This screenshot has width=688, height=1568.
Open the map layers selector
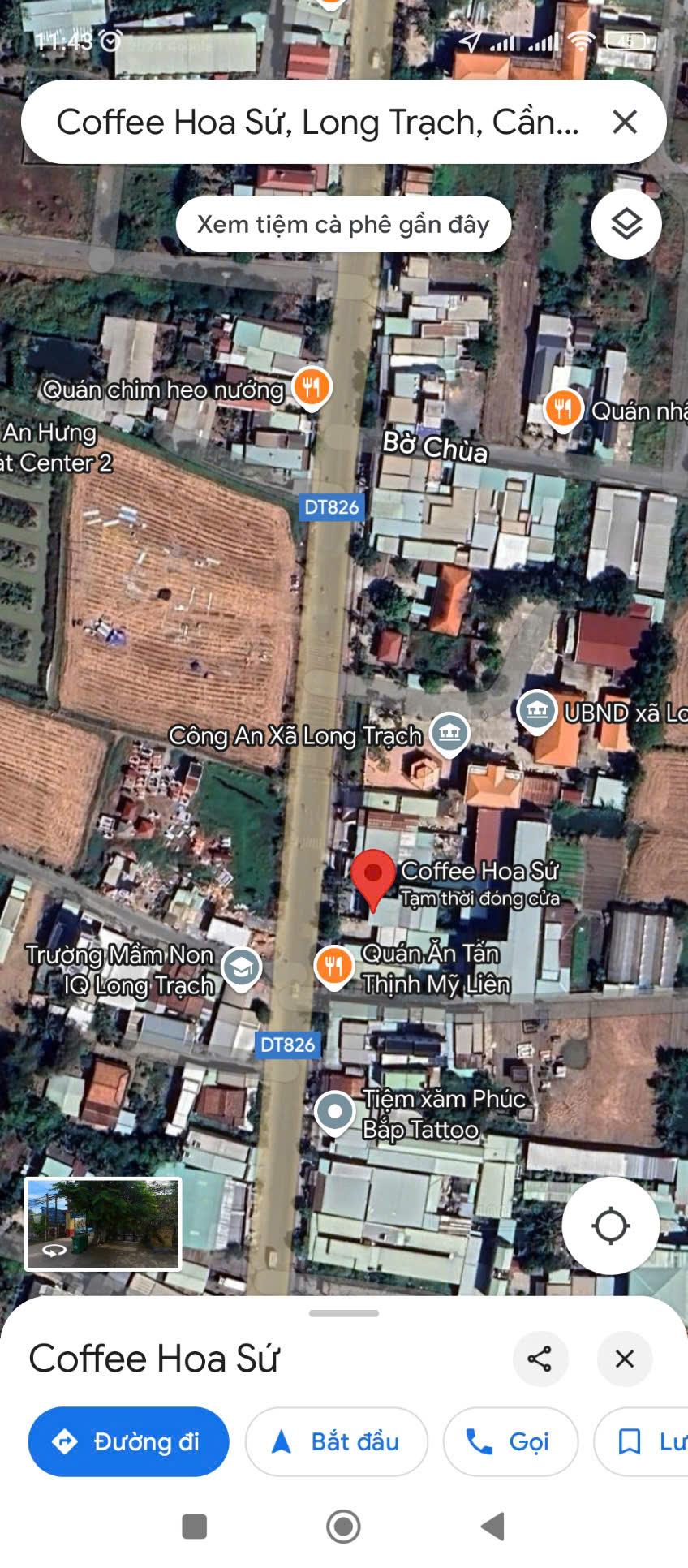point(626,224)
